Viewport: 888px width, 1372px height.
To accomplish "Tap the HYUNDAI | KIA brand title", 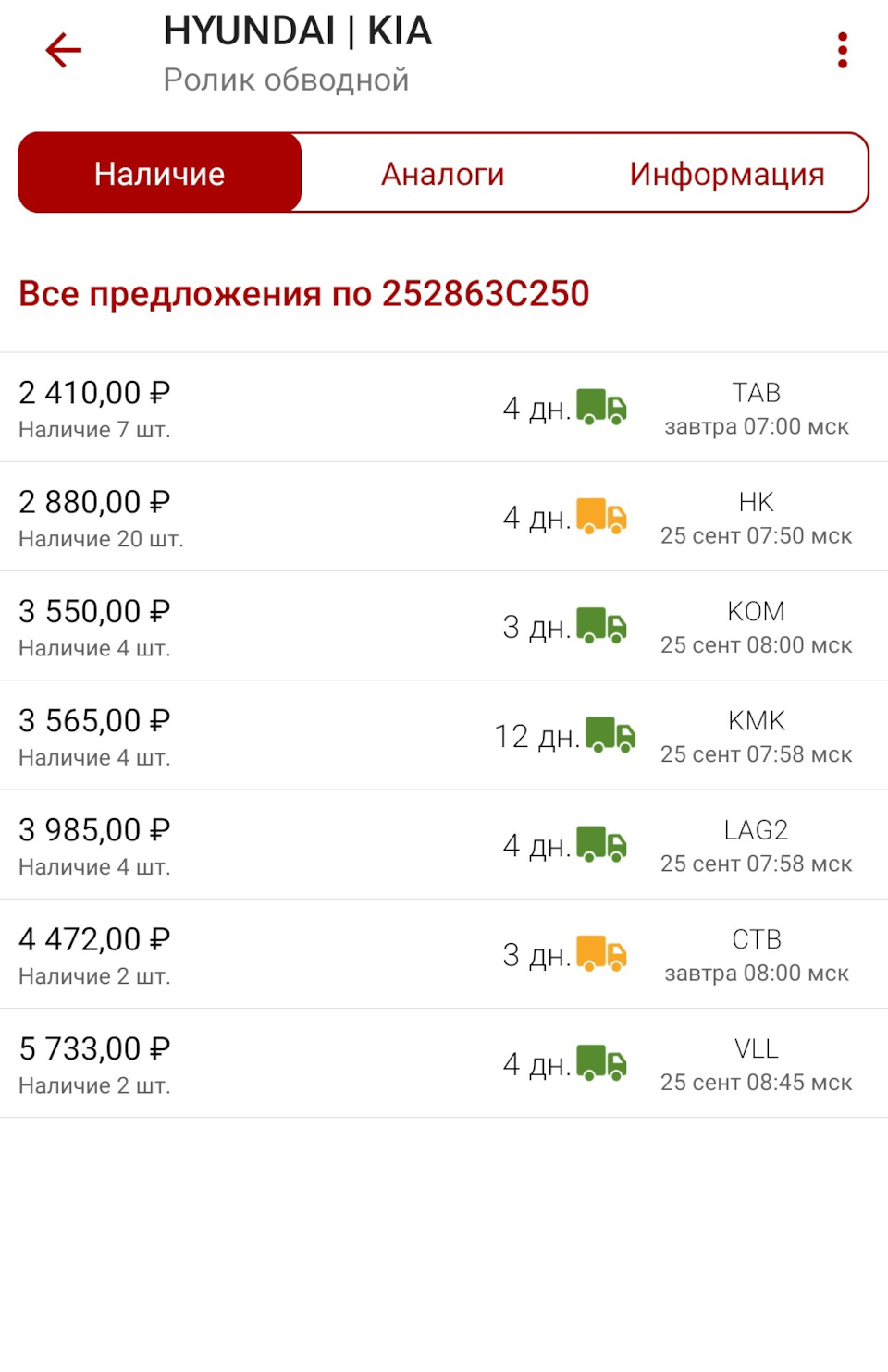I will coord(298,31).
